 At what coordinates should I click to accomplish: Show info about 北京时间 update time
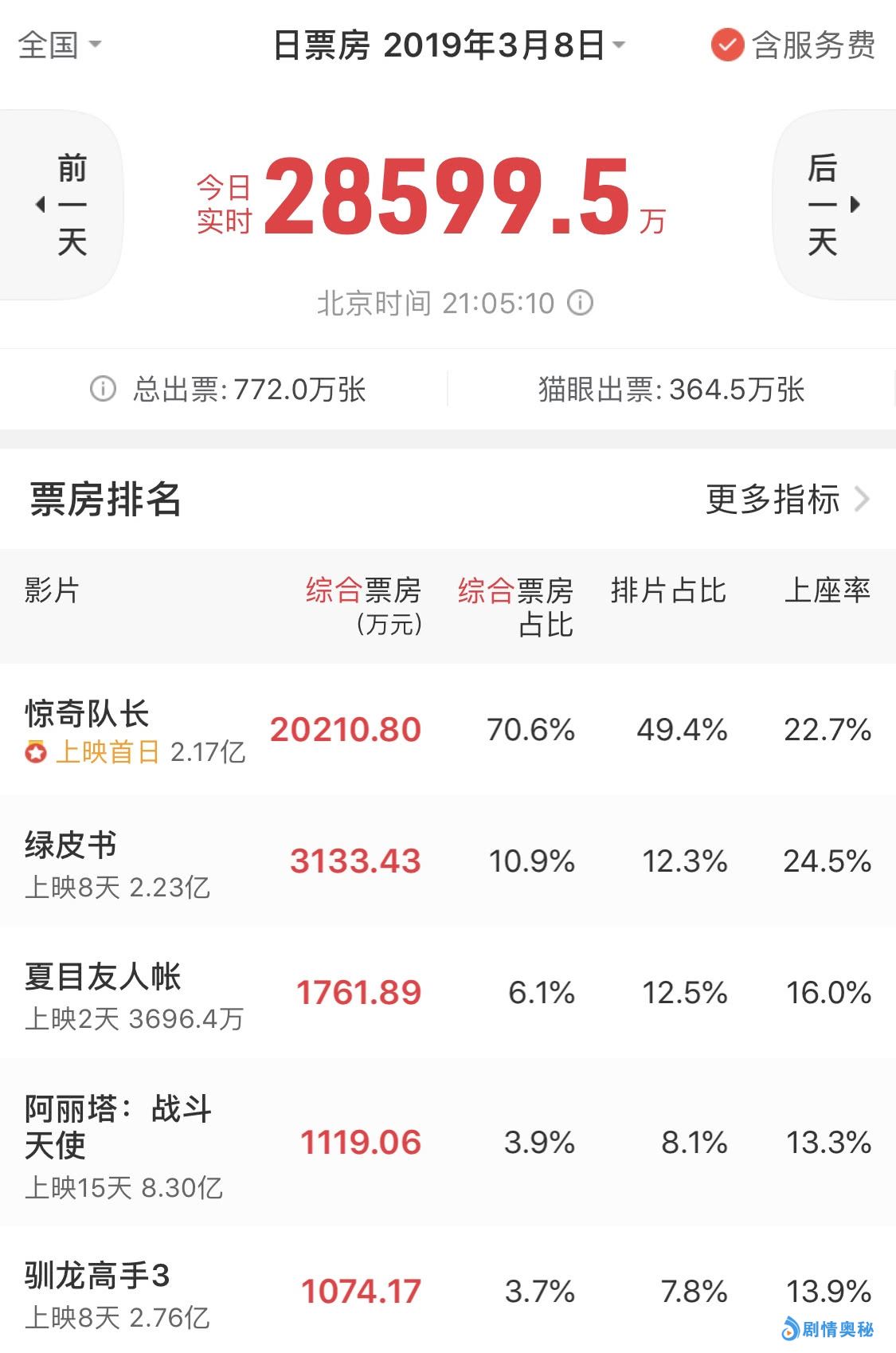[581, 303]
